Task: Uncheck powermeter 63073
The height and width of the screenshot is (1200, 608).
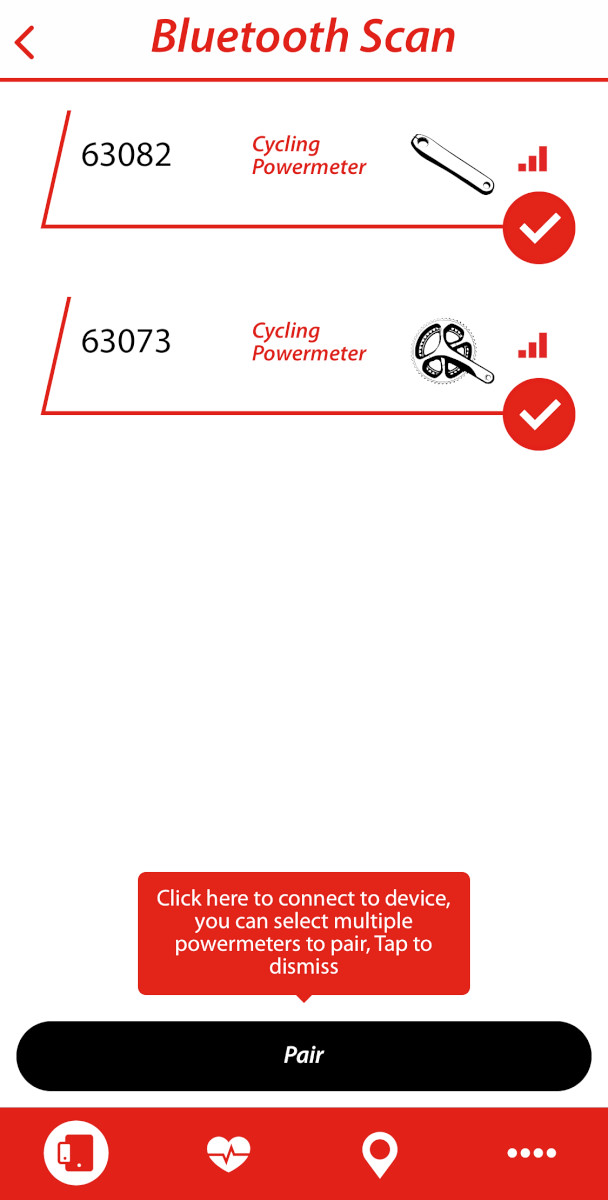Action: pos(539,414)
